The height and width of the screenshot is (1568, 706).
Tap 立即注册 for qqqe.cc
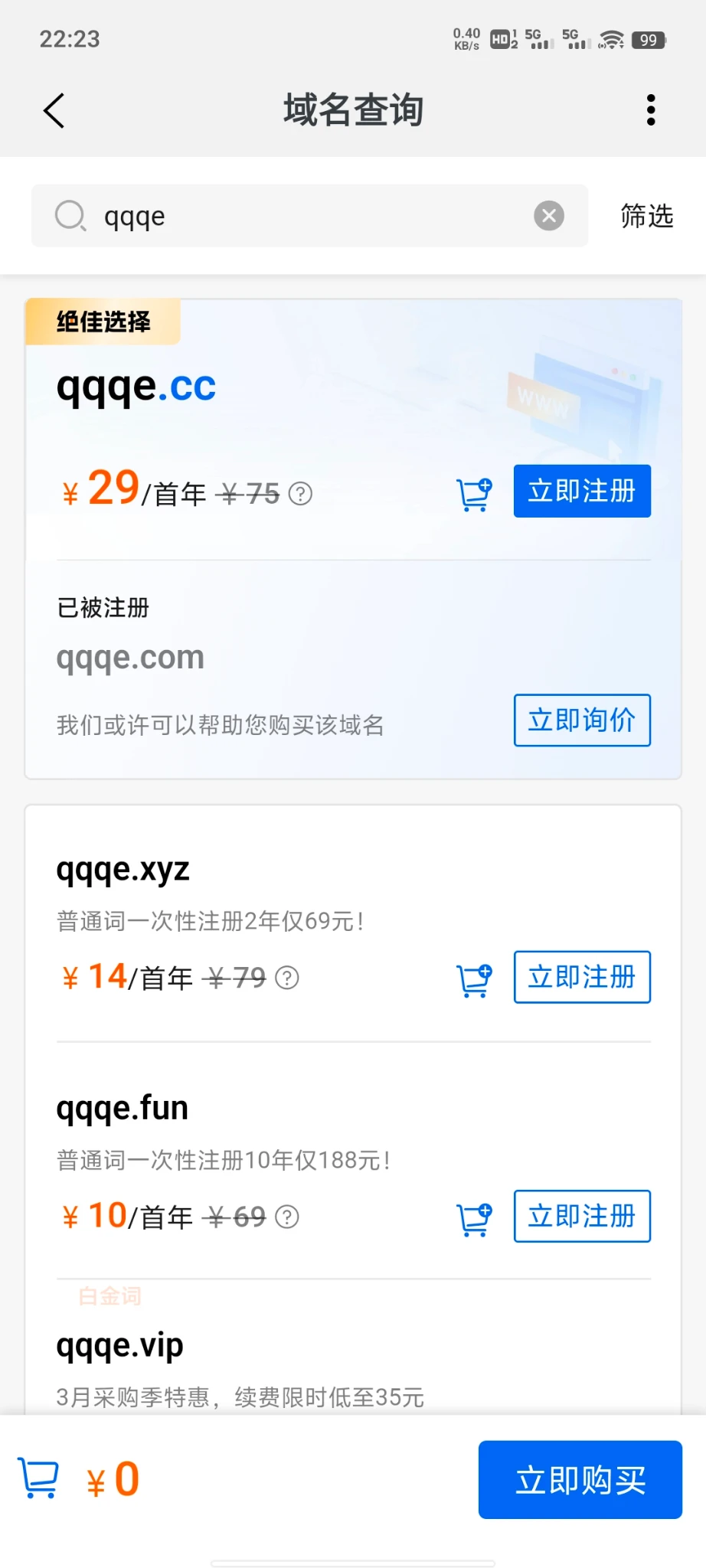(x=582, y=492)
